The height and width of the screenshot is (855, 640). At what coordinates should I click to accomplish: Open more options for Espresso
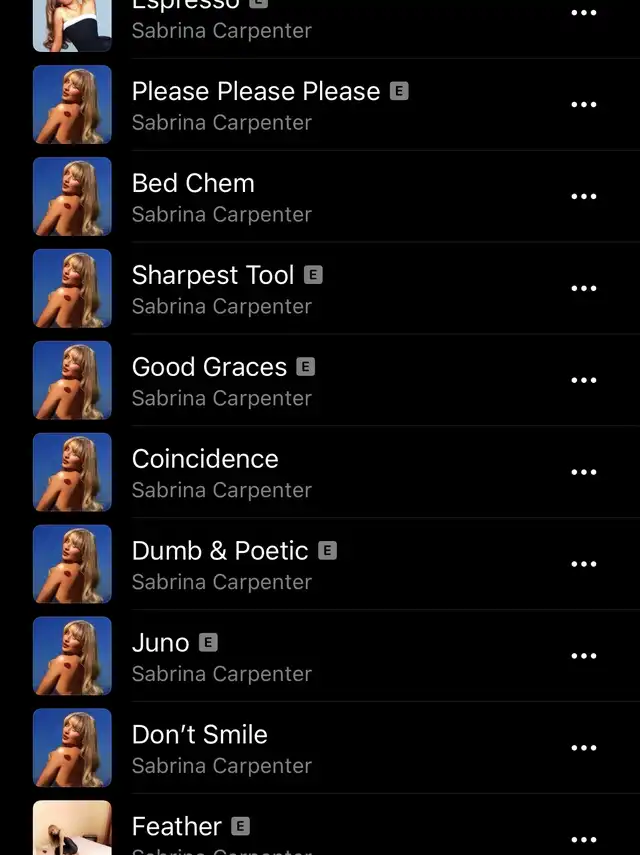[583, 13]
